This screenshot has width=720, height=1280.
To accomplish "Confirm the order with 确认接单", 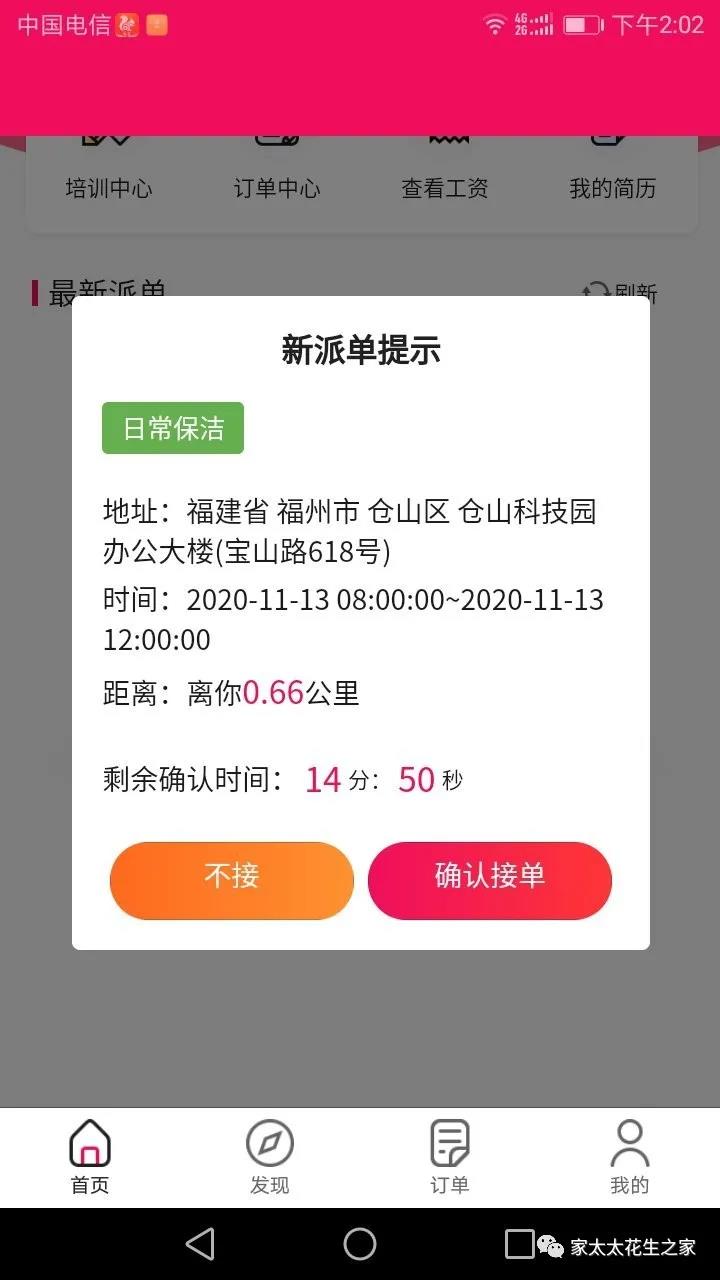I will tap(489, 879).
